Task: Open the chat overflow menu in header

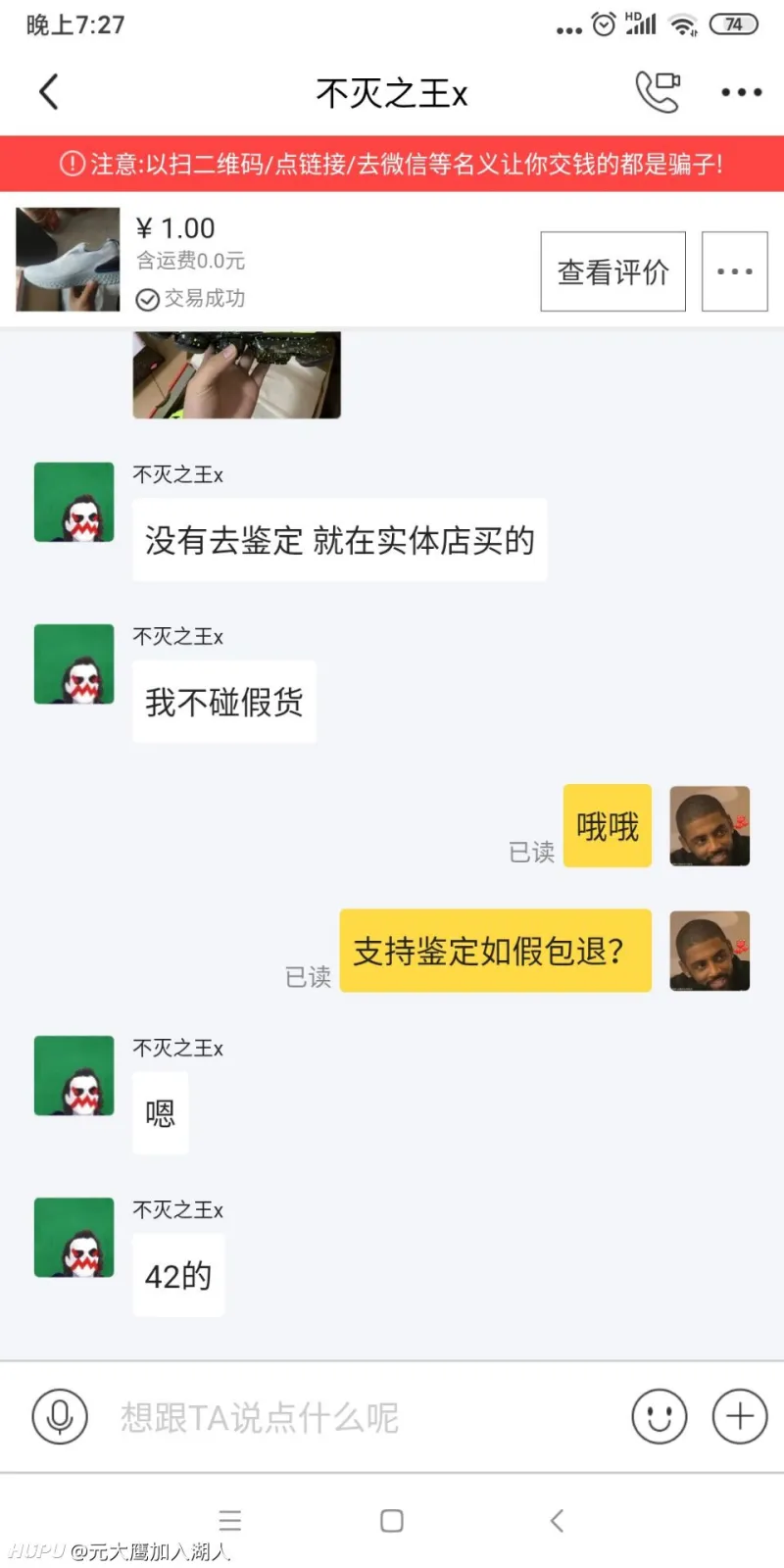Action: pos(741,92)
